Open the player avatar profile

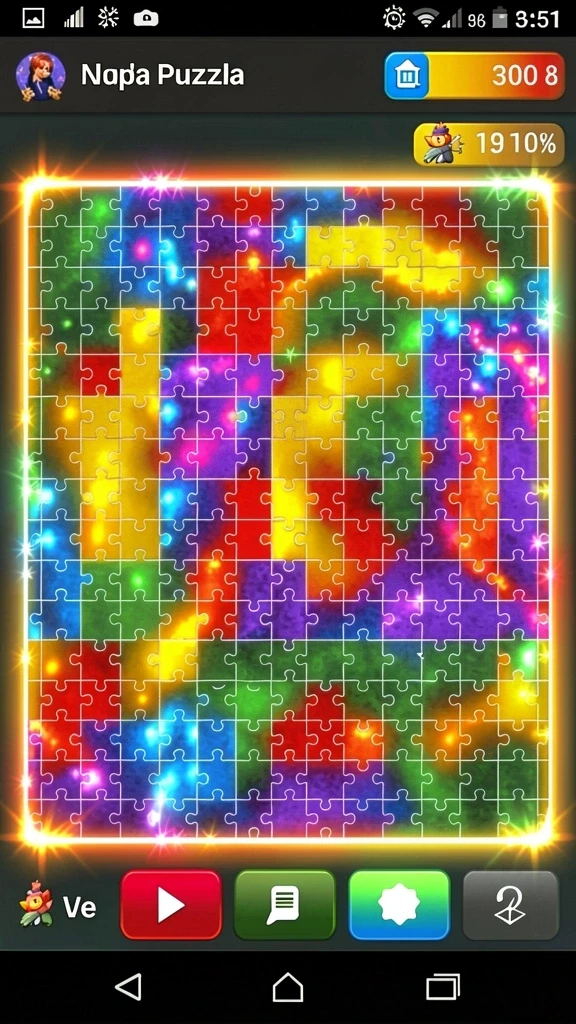coord(40,76)
